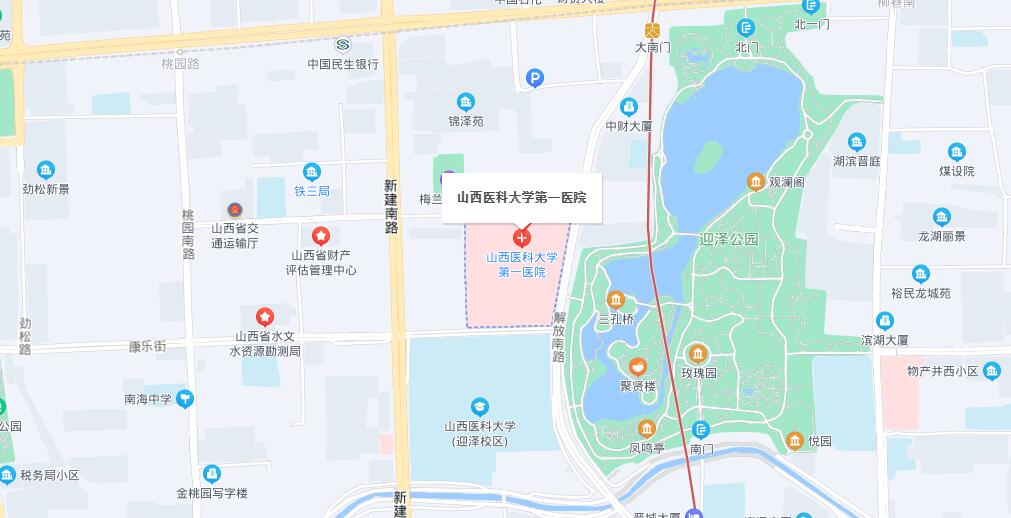Viewport: 1011px width, 518px height.
Task: Select the 山西医科大学(迎泽校区) campus marker
Action: click(480, 406)
